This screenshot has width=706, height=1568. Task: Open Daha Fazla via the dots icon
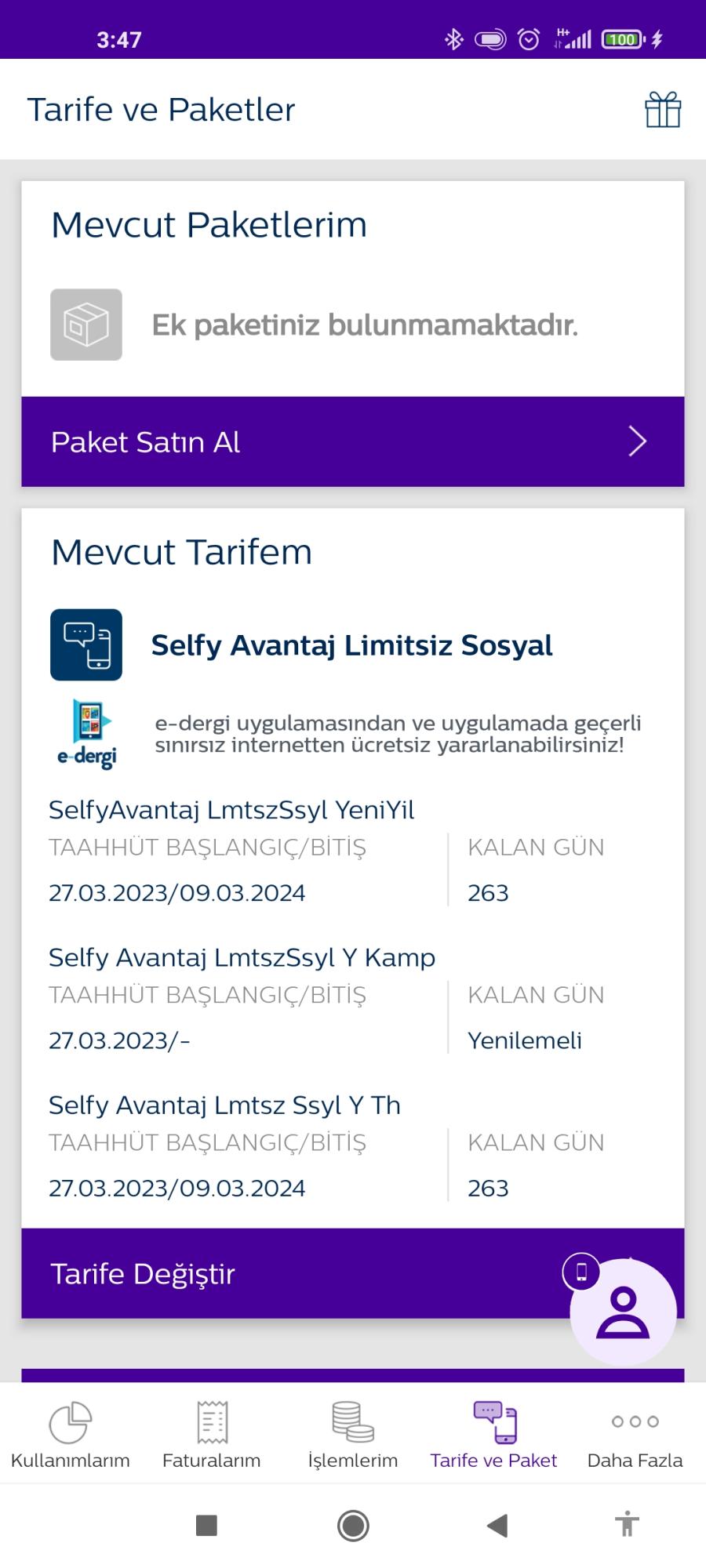coord(634,1421)
